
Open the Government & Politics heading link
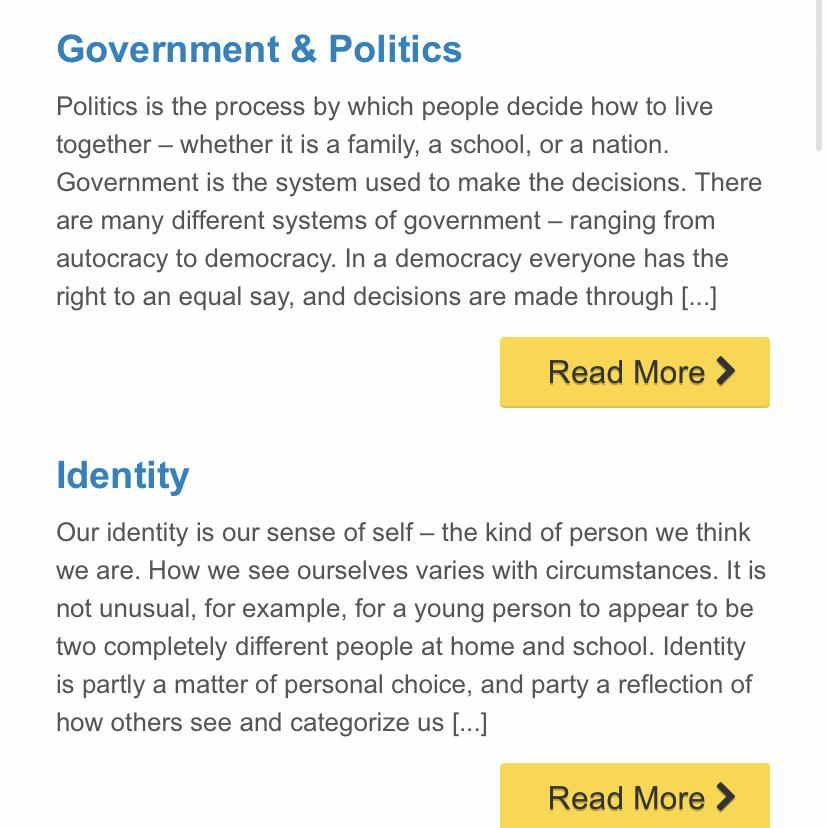[x=259, y=49]
